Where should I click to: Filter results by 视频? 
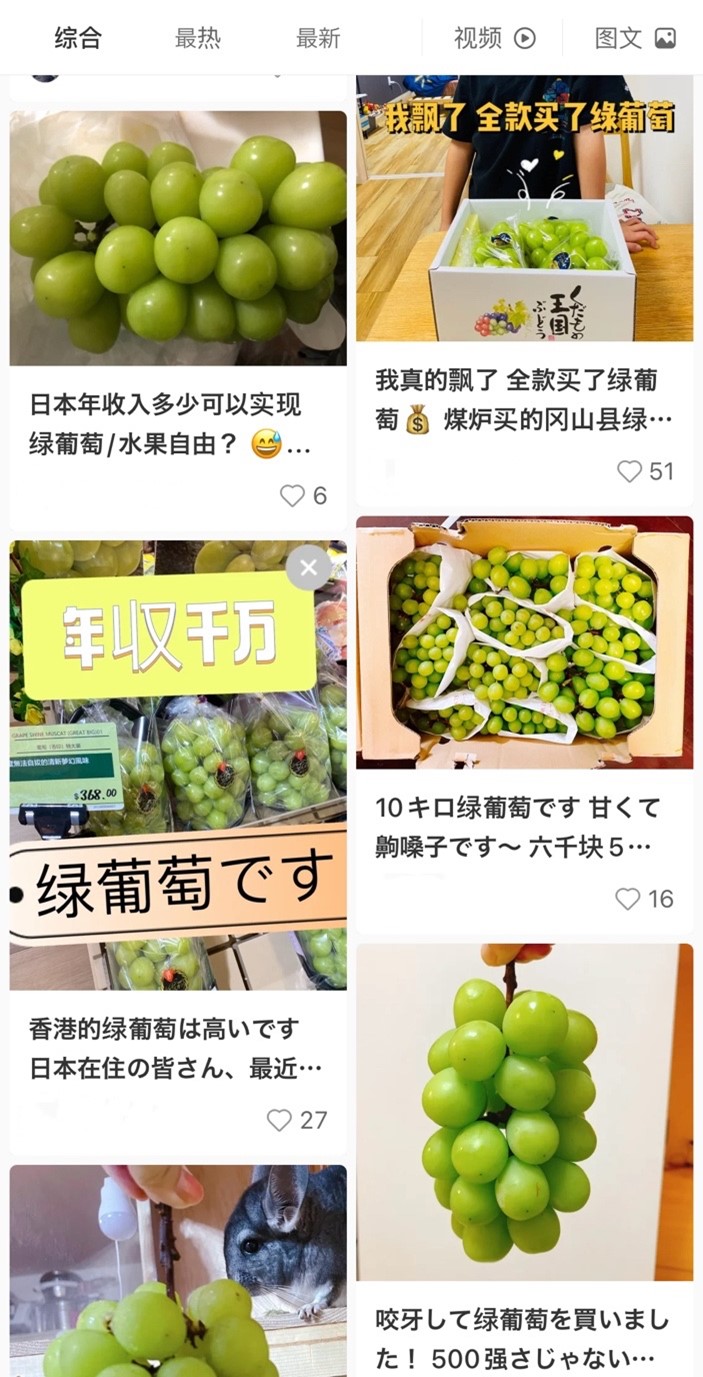tap(494, 38)
